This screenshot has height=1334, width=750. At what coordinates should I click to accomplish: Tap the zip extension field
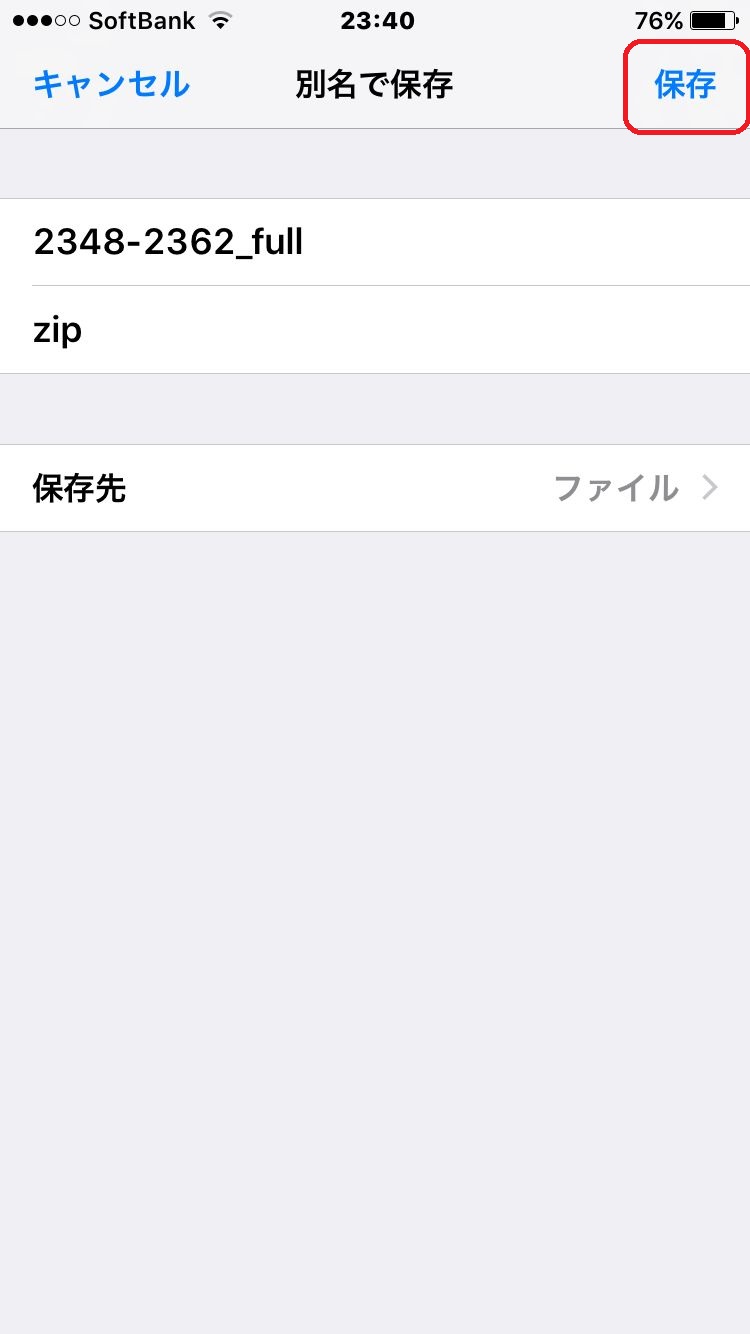click(375, 330)
